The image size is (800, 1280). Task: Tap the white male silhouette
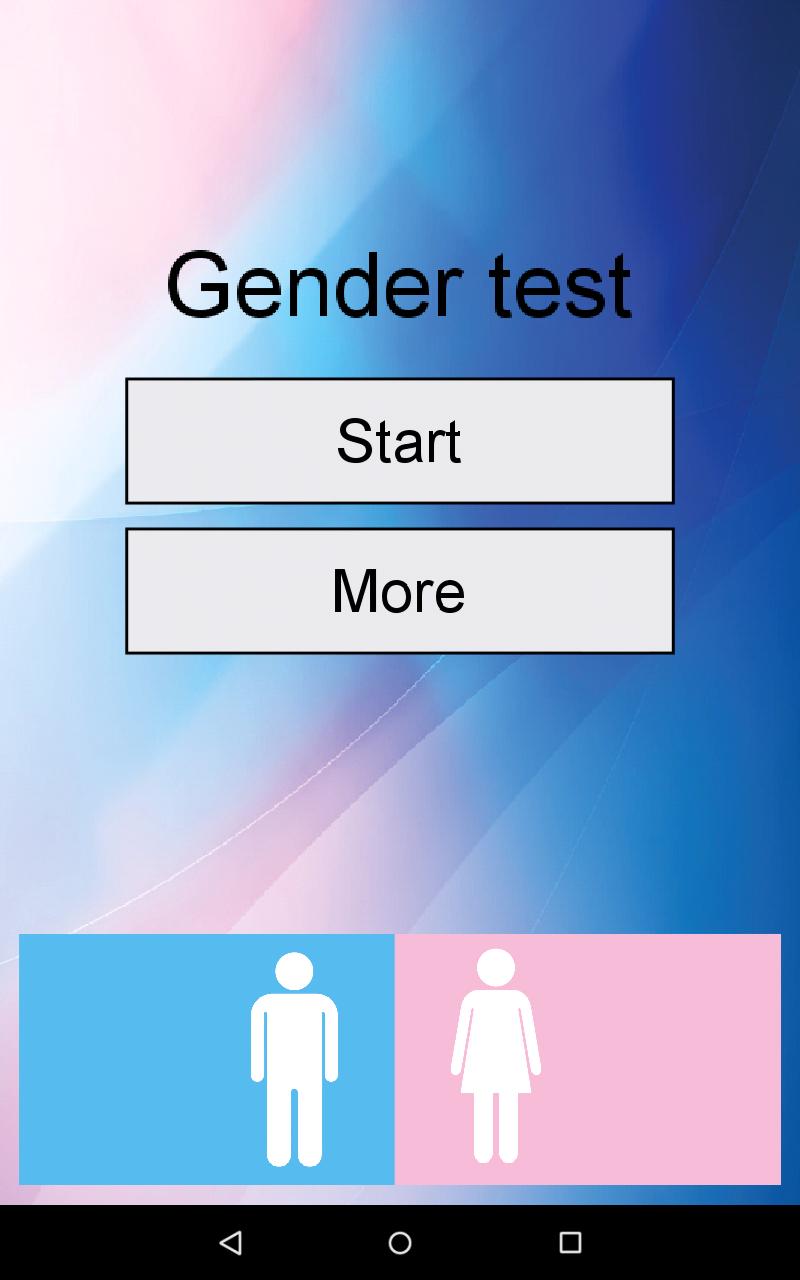tap(295, 1055)
